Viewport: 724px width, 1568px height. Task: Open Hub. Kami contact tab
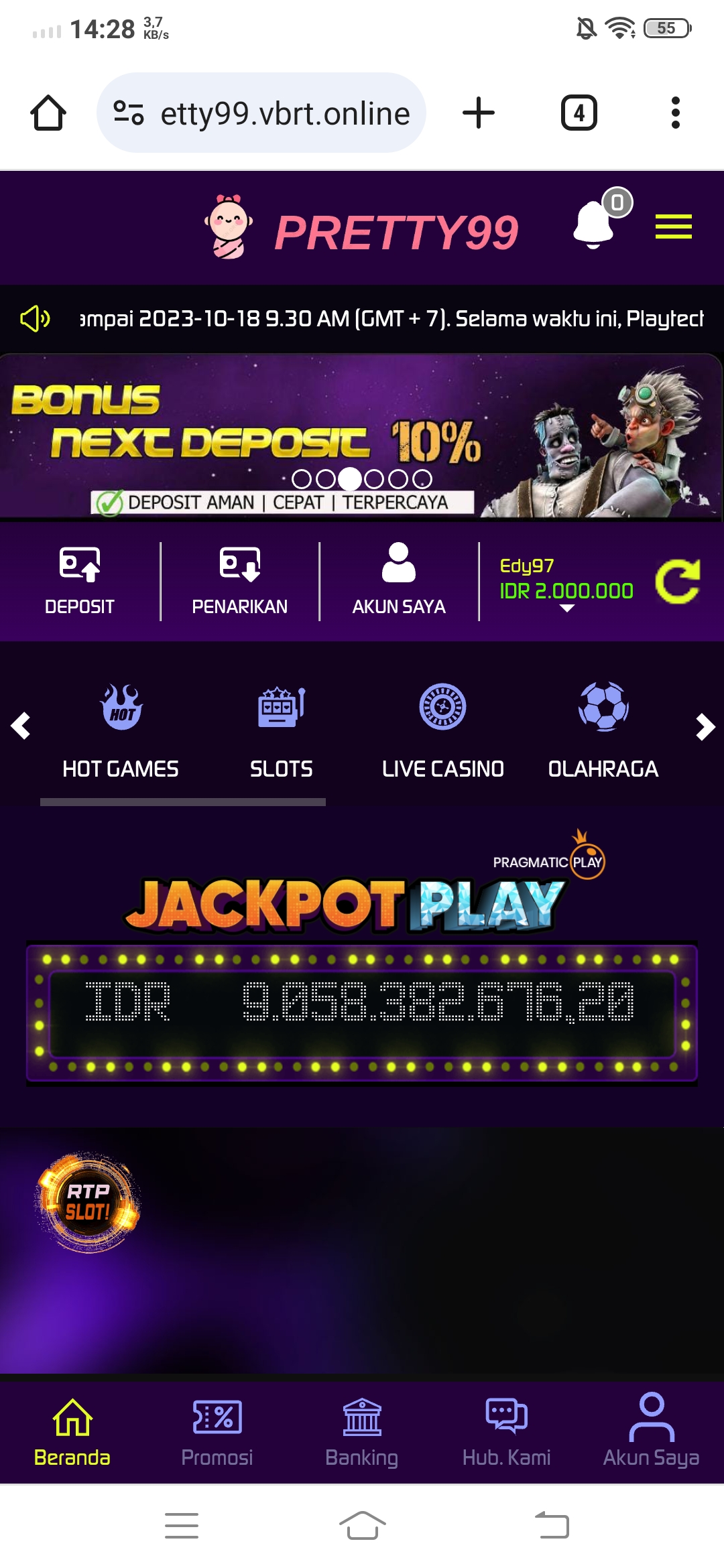(507, 1431)
